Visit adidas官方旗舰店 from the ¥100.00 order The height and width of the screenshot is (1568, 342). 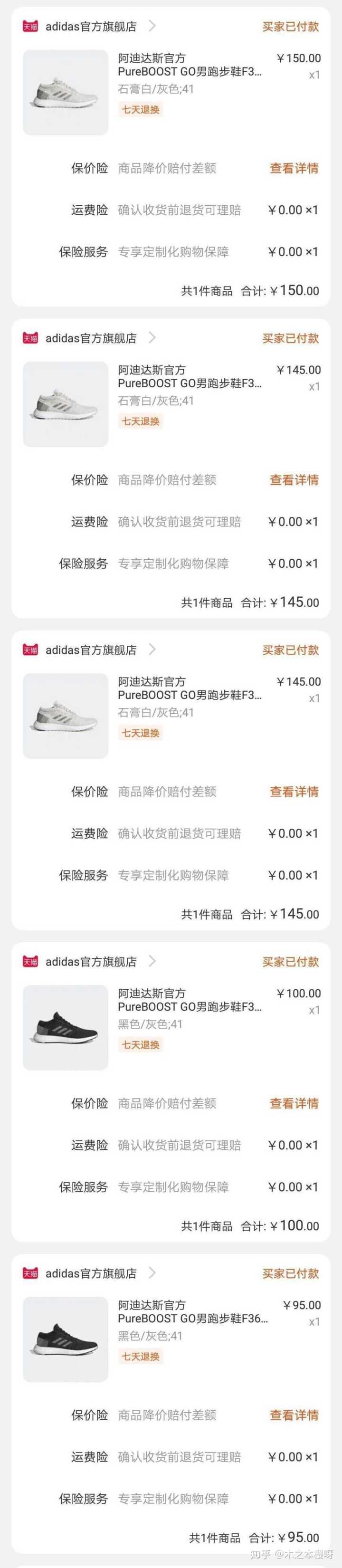click(x=91, y=962)
